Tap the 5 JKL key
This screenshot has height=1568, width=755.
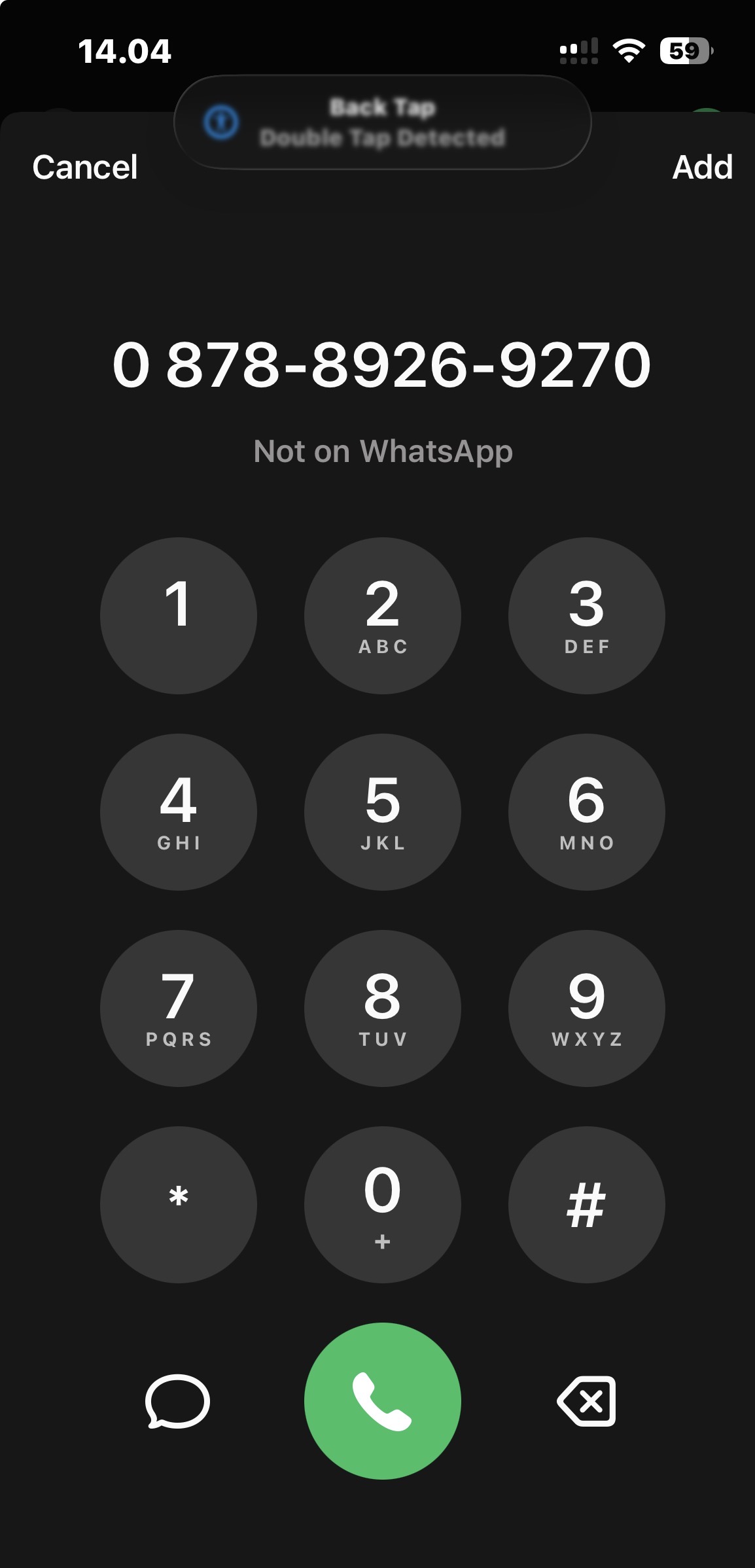point(382,812)
